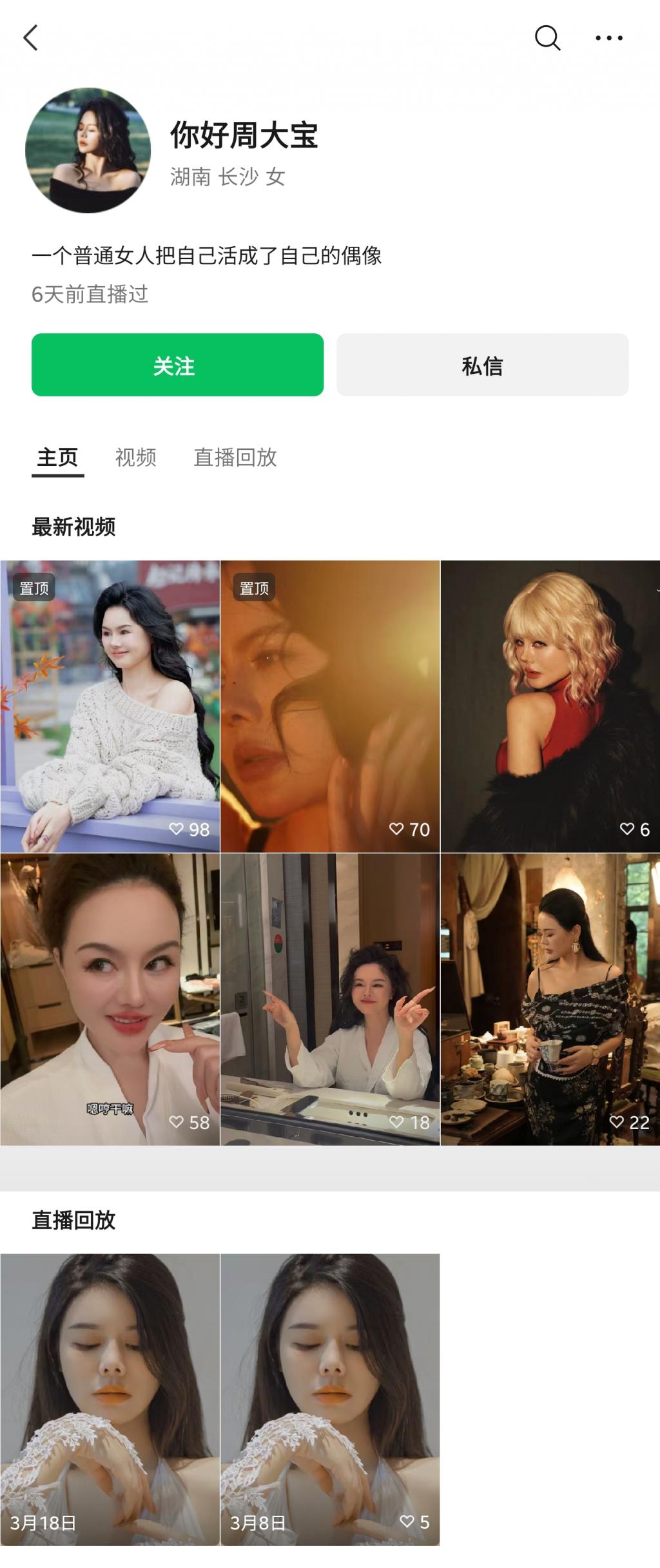Watch the video with 22 likes
The width and height of the screenshot is (660, 1568).
[x=550, y=999]
